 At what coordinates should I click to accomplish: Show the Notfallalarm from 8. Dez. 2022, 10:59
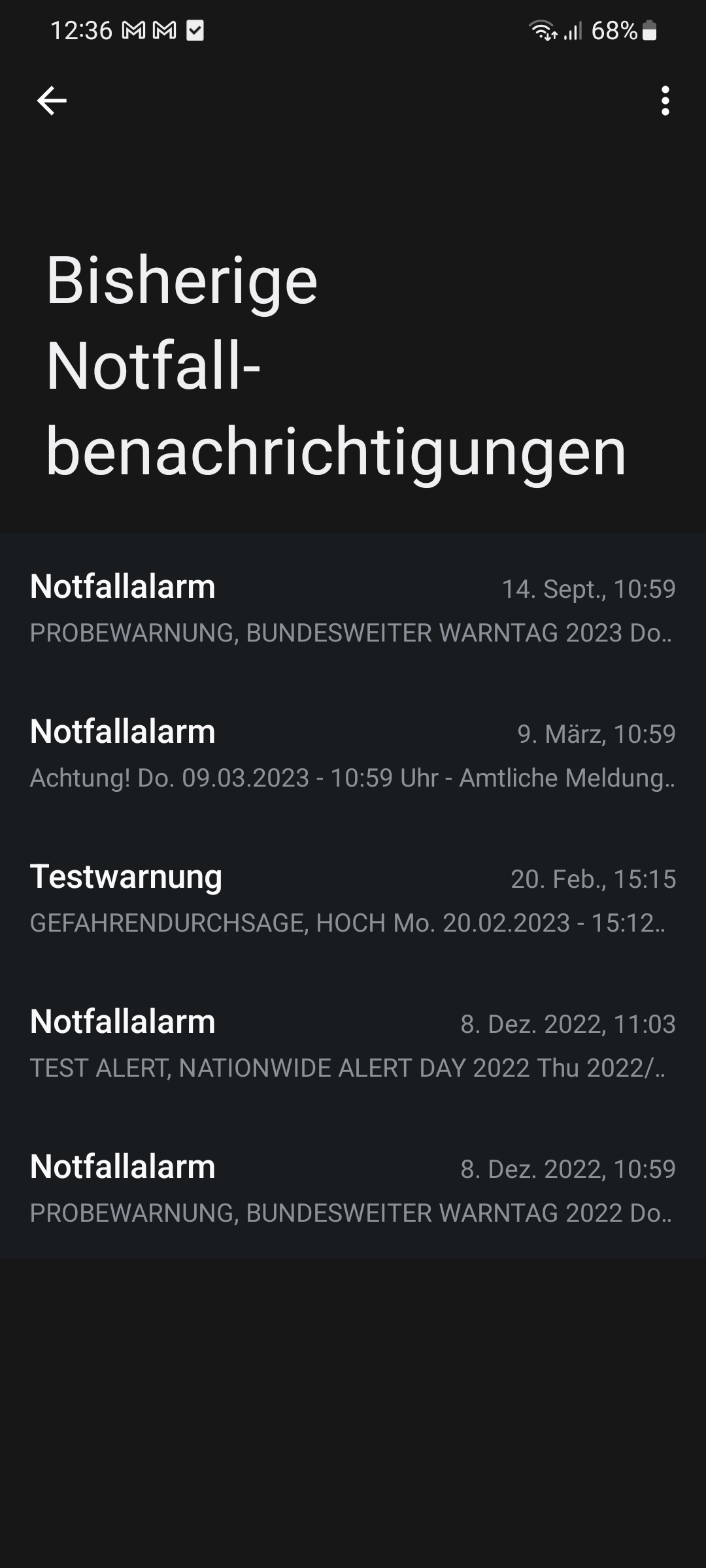click(x=353, y=1188)
